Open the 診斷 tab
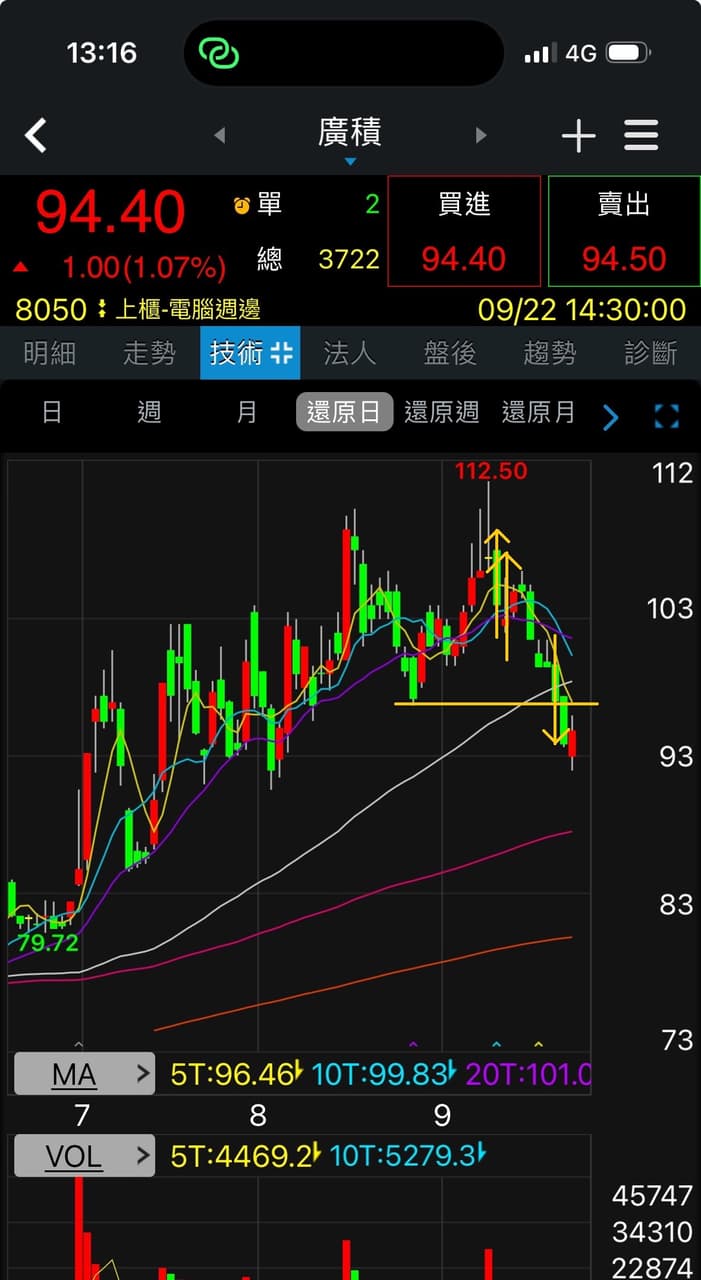The image size is (701, 1280). click(650, 353)
